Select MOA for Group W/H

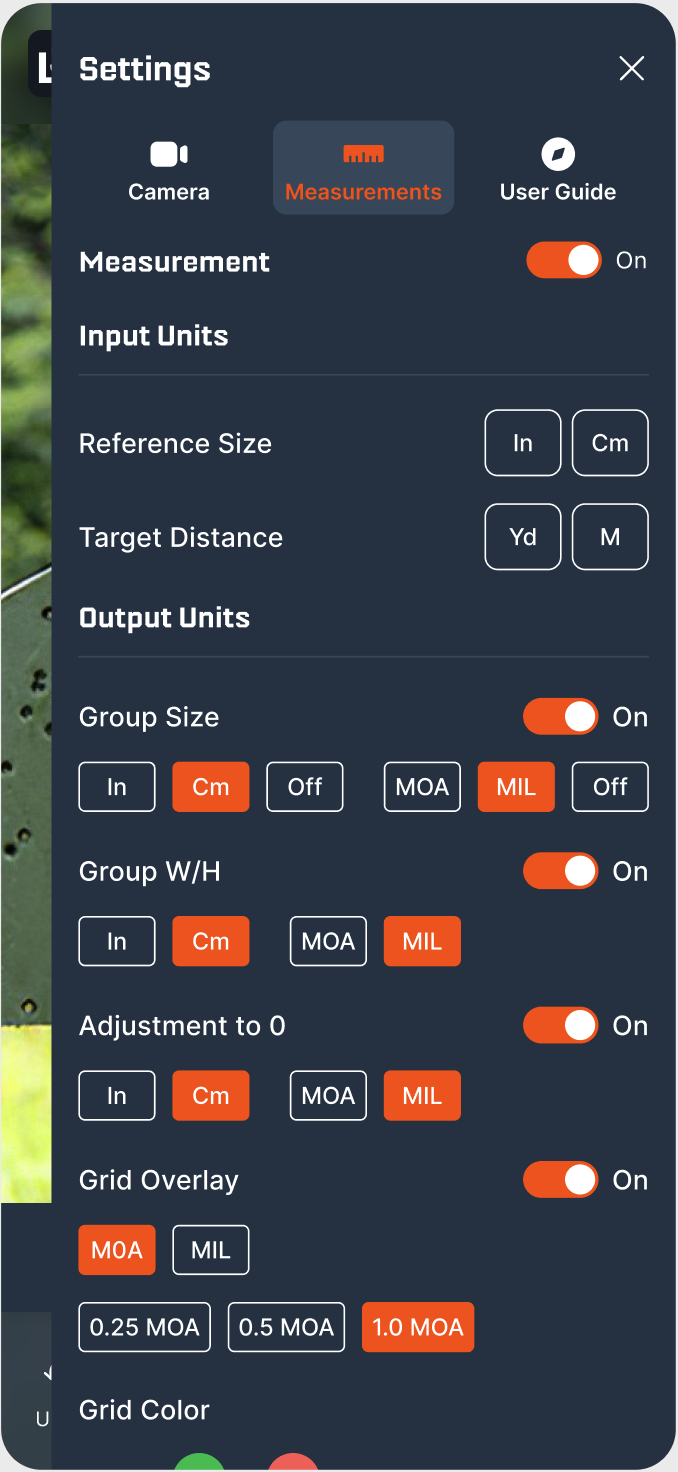pyautogui.click(x=328, y=941)
